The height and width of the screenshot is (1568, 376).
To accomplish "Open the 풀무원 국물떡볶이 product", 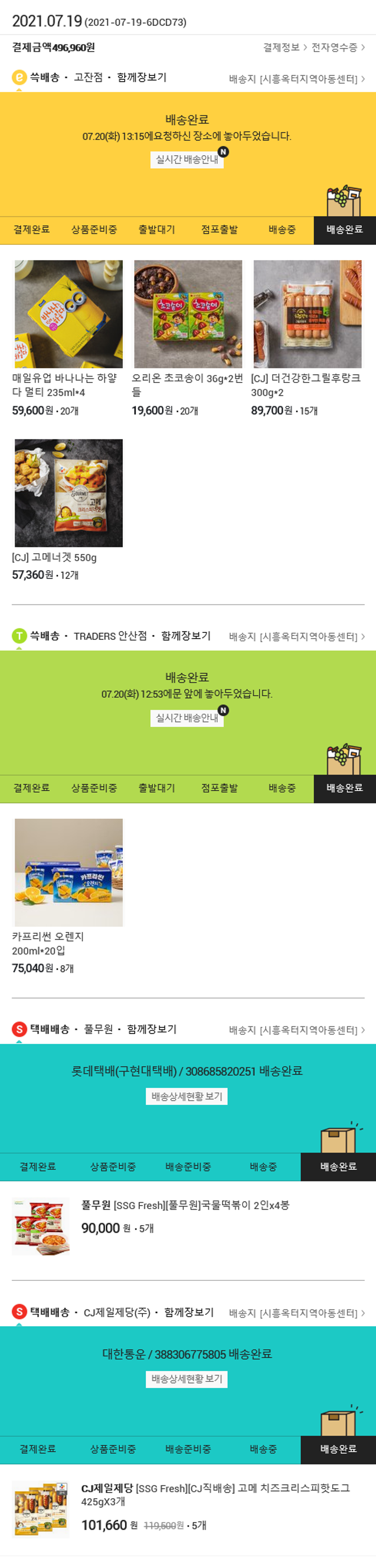I will click(185, 1205).
